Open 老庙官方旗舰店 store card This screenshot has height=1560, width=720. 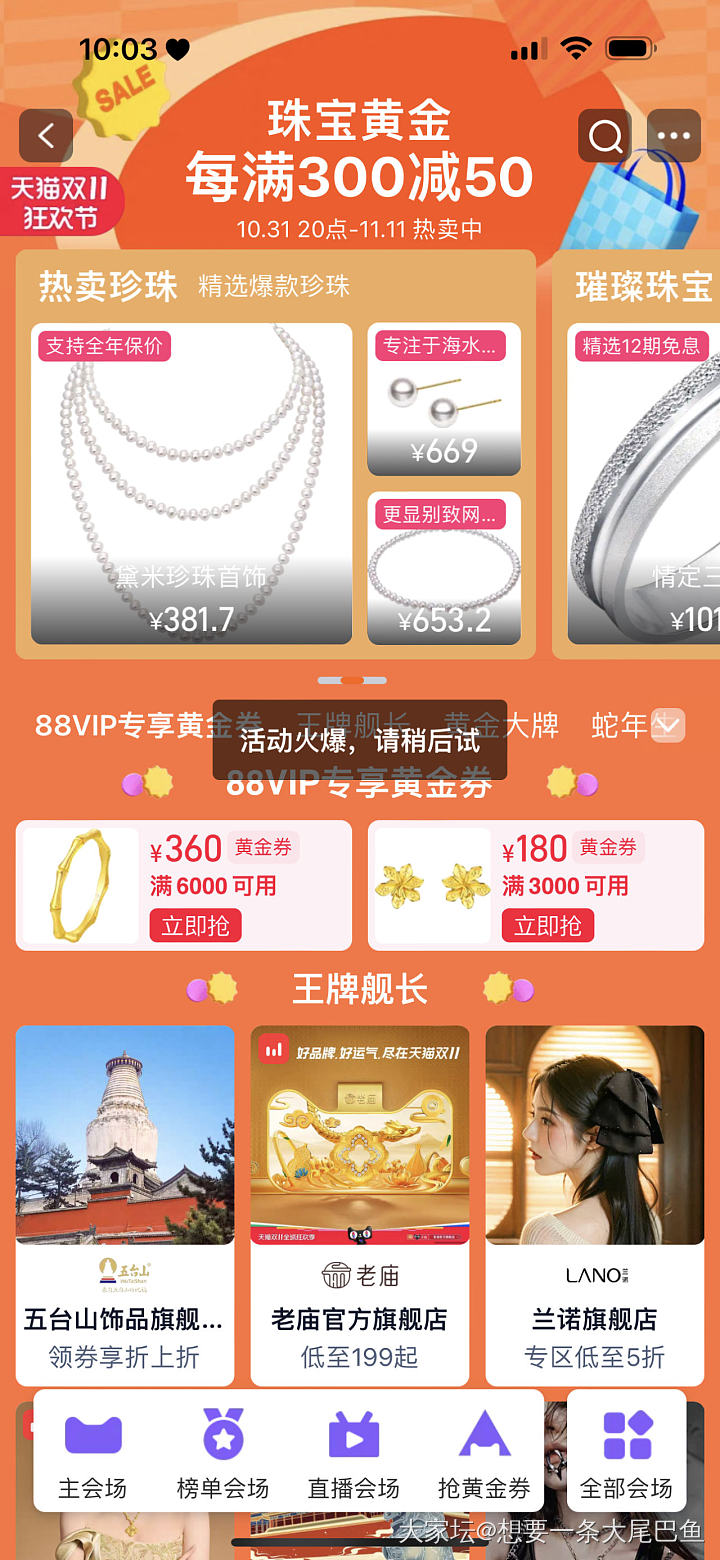point(360,1204)
